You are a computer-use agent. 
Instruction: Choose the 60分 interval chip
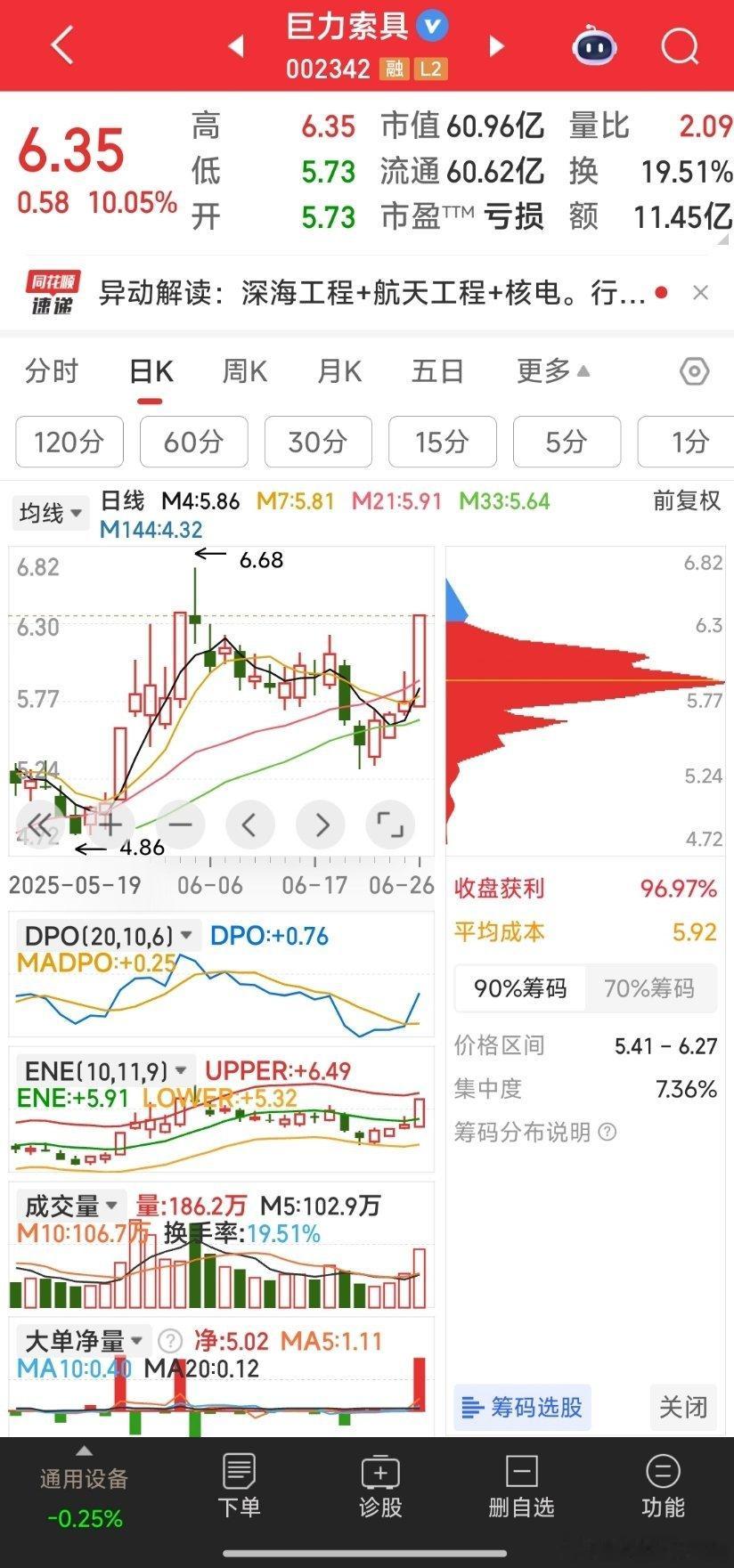[x=193, y=442]
